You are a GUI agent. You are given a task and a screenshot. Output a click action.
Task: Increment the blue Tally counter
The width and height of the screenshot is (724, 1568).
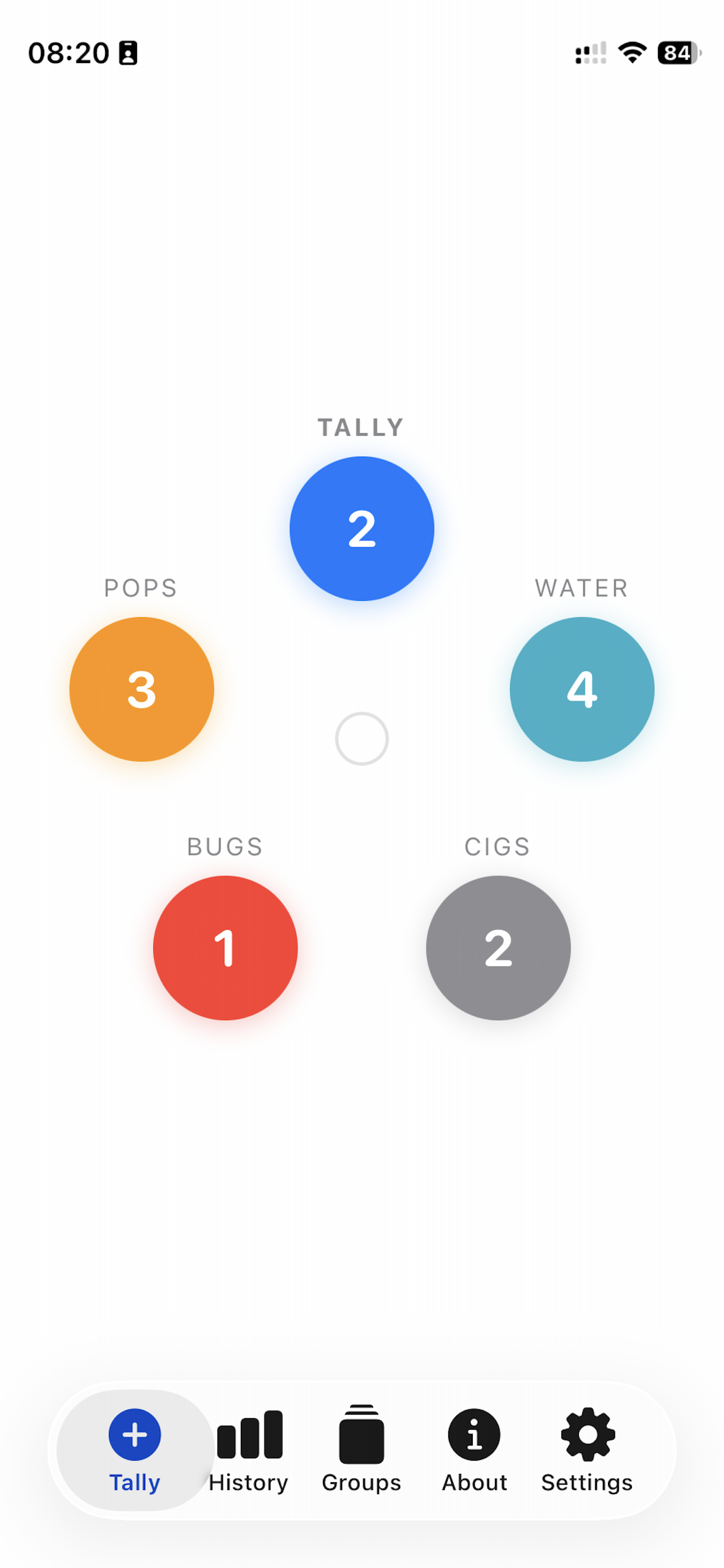(x=361, y=528)
